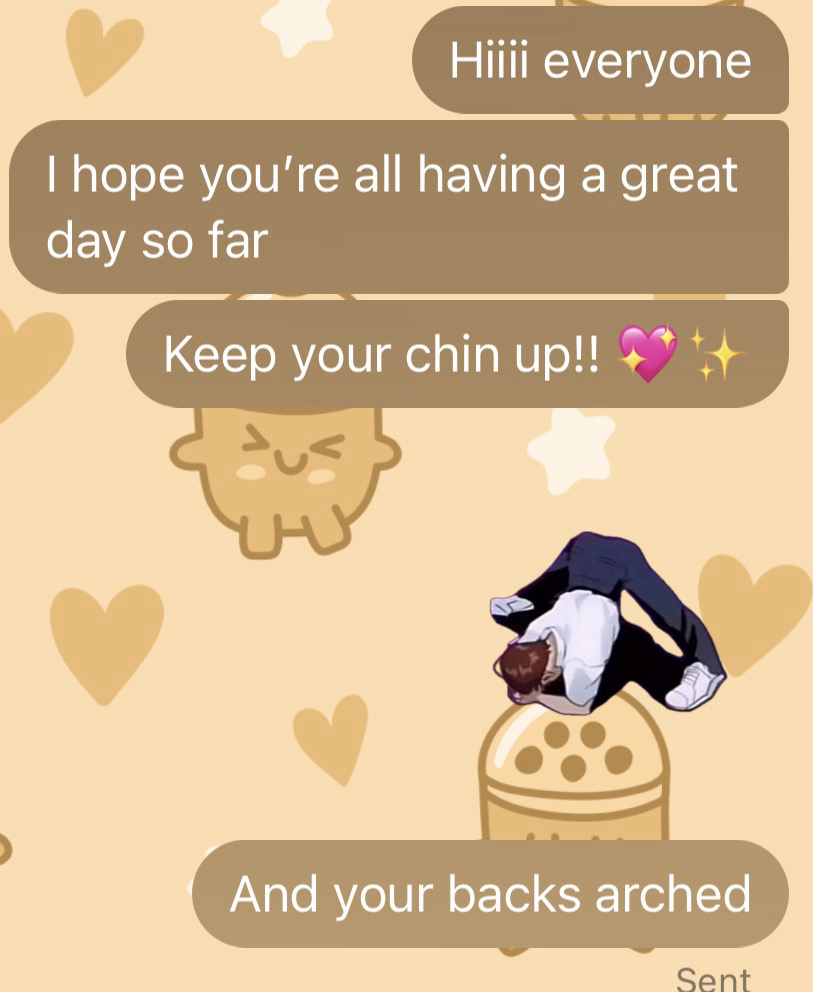Tap the 'And your backs arched' message bubble

[490, 893]
